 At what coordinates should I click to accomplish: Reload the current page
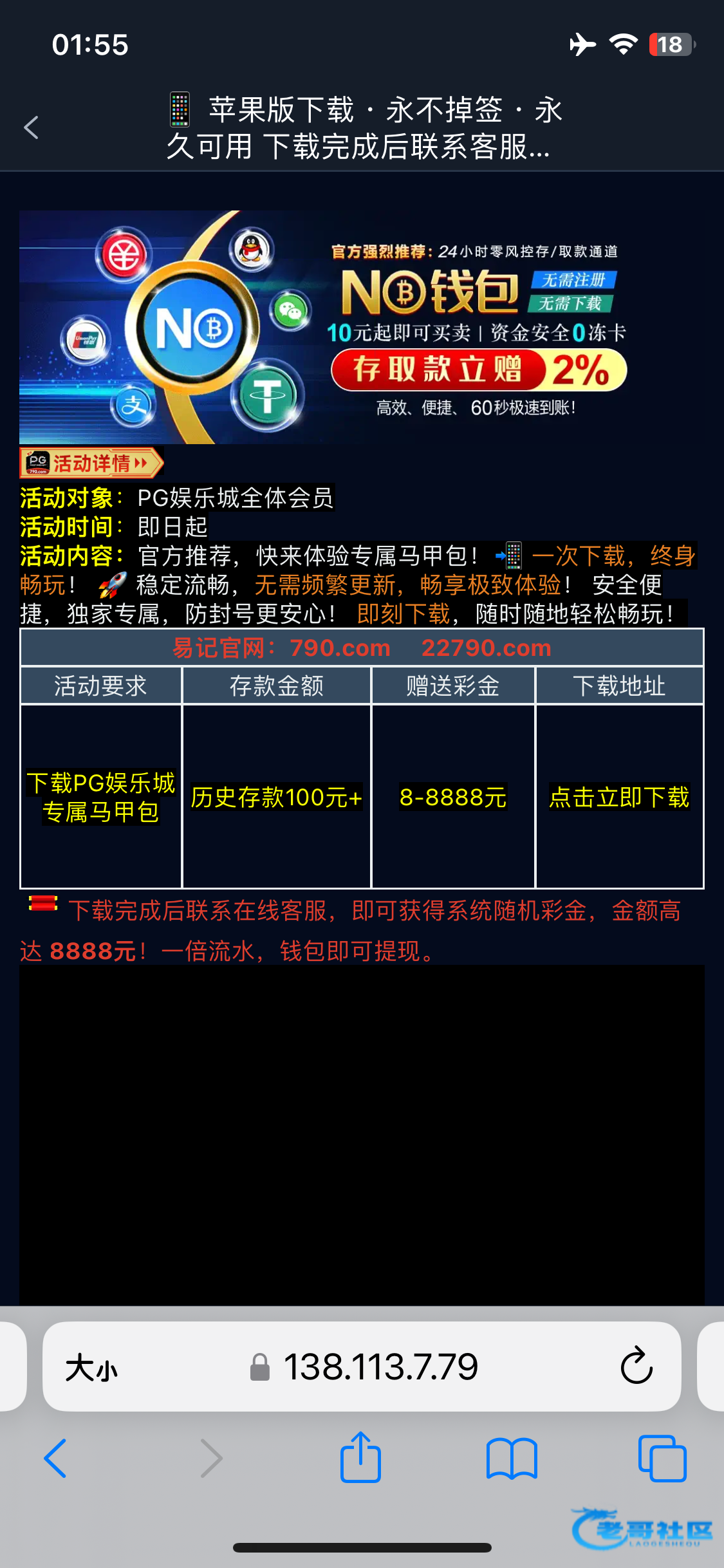(x=636, y=1365)
